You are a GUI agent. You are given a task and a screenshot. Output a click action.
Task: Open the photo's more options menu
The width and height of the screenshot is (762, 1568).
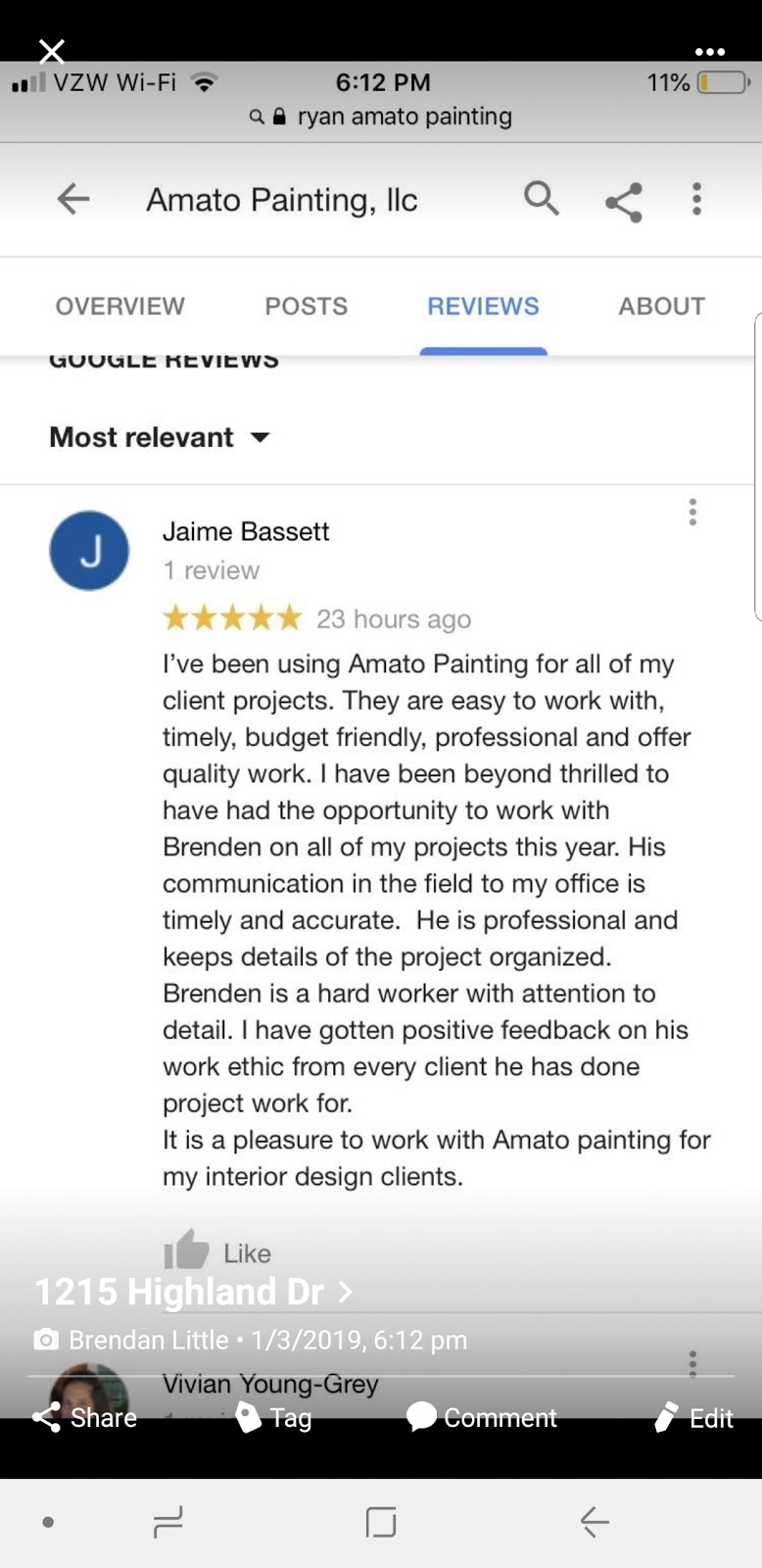click(x=709, y=51)
